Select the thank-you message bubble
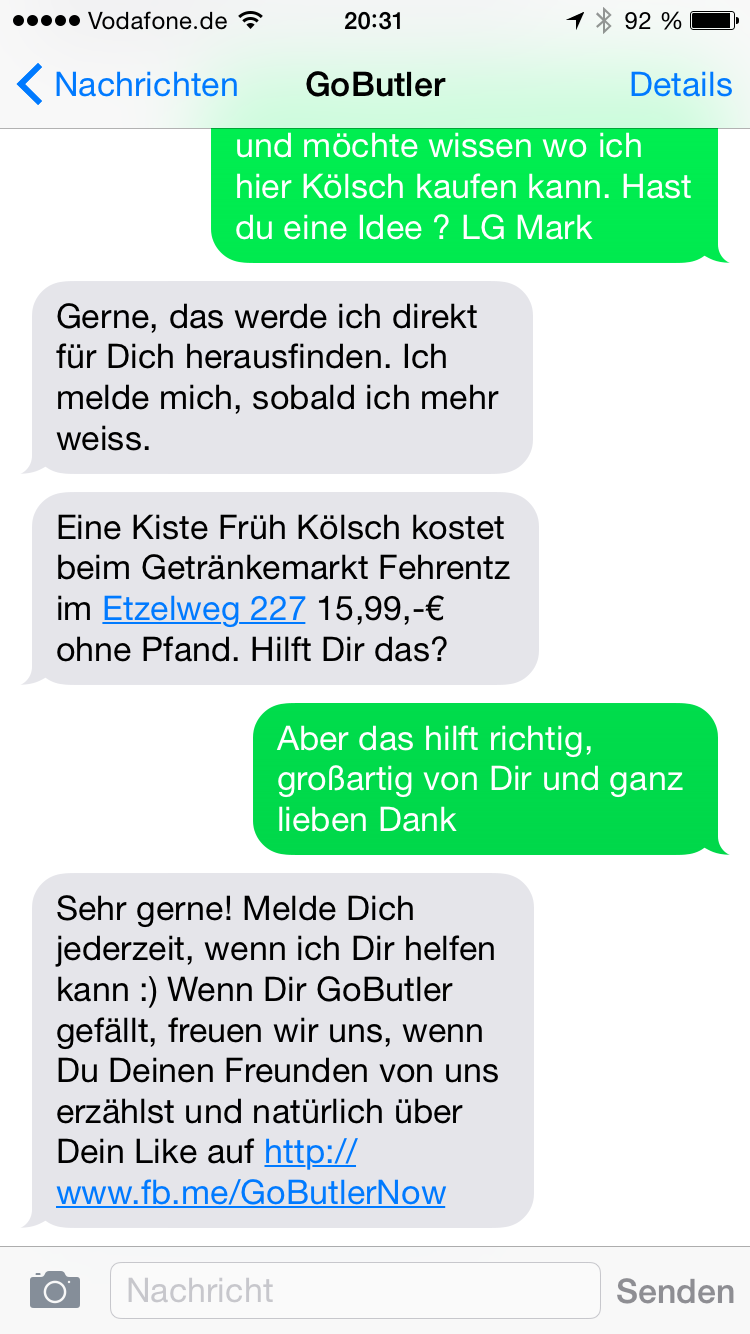The height and width of the screenshot is (1334, 750). [x=490, y=779]
